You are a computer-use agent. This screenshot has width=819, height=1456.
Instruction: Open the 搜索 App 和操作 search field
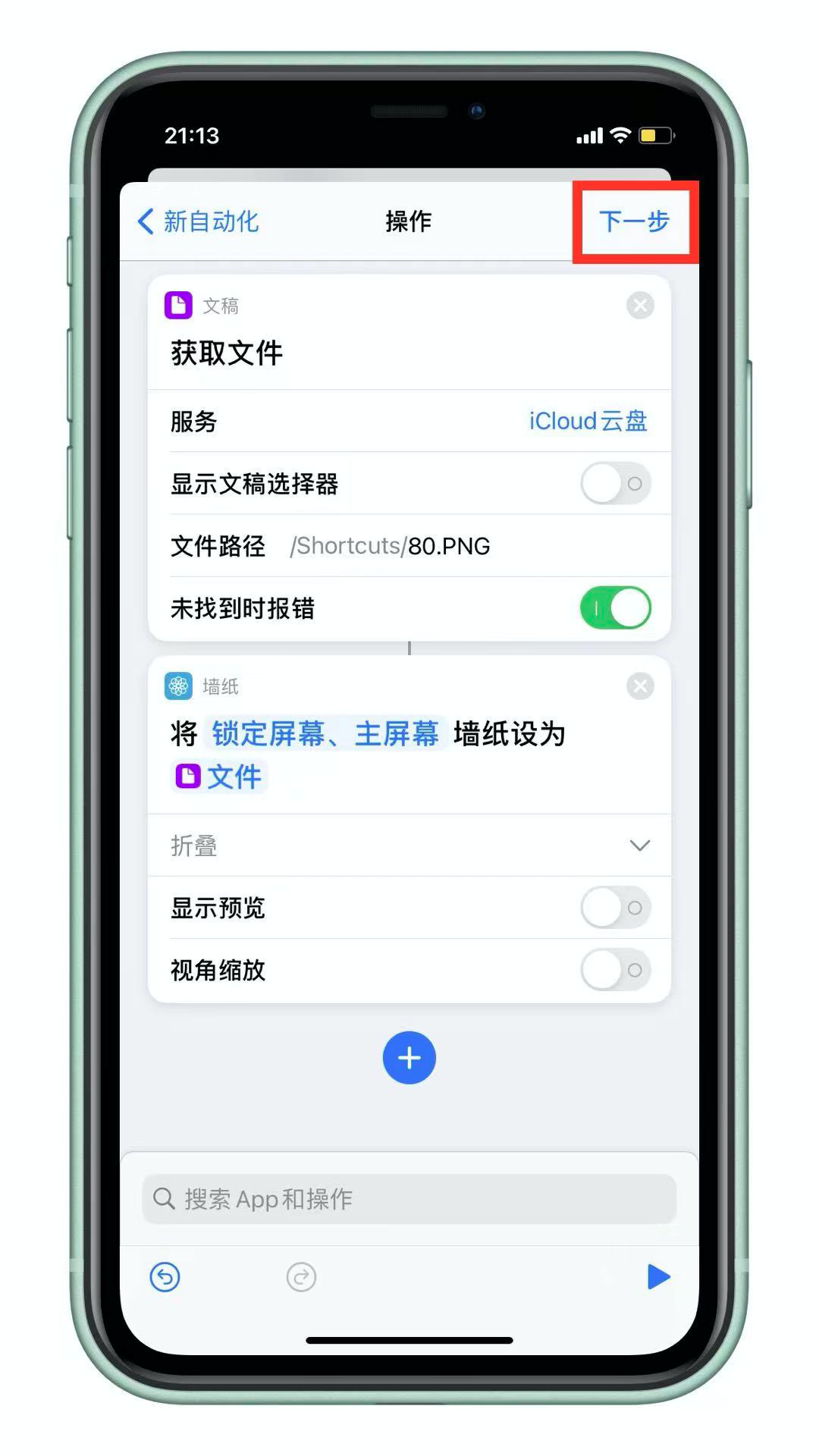point(409,1199)
